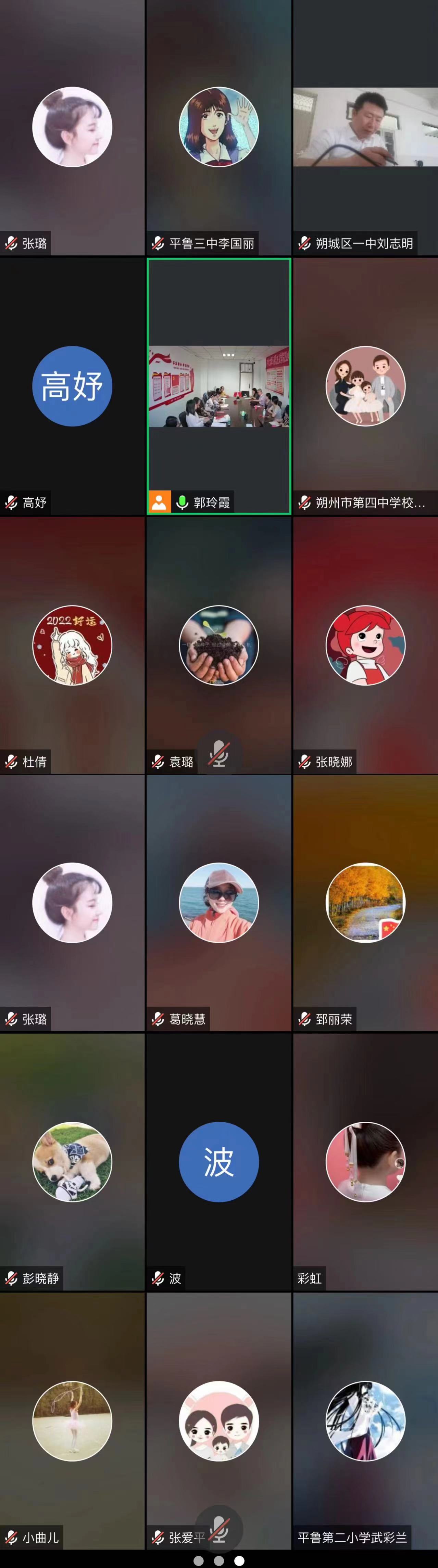Tap 杜倩's participant tile
The image size is (438, 1568).
72,645
